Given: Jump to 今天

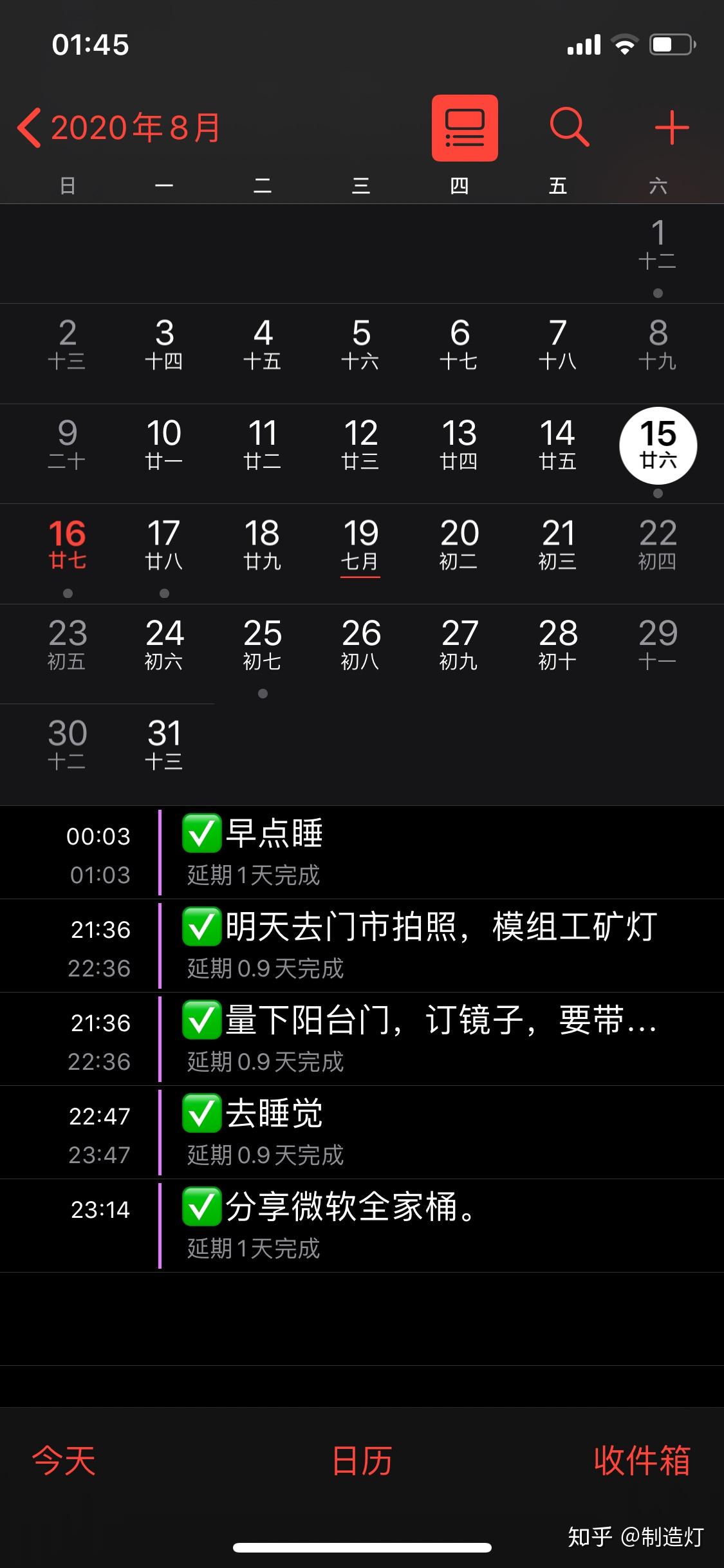Looking at the screenshot, I should click(64, 1461).
